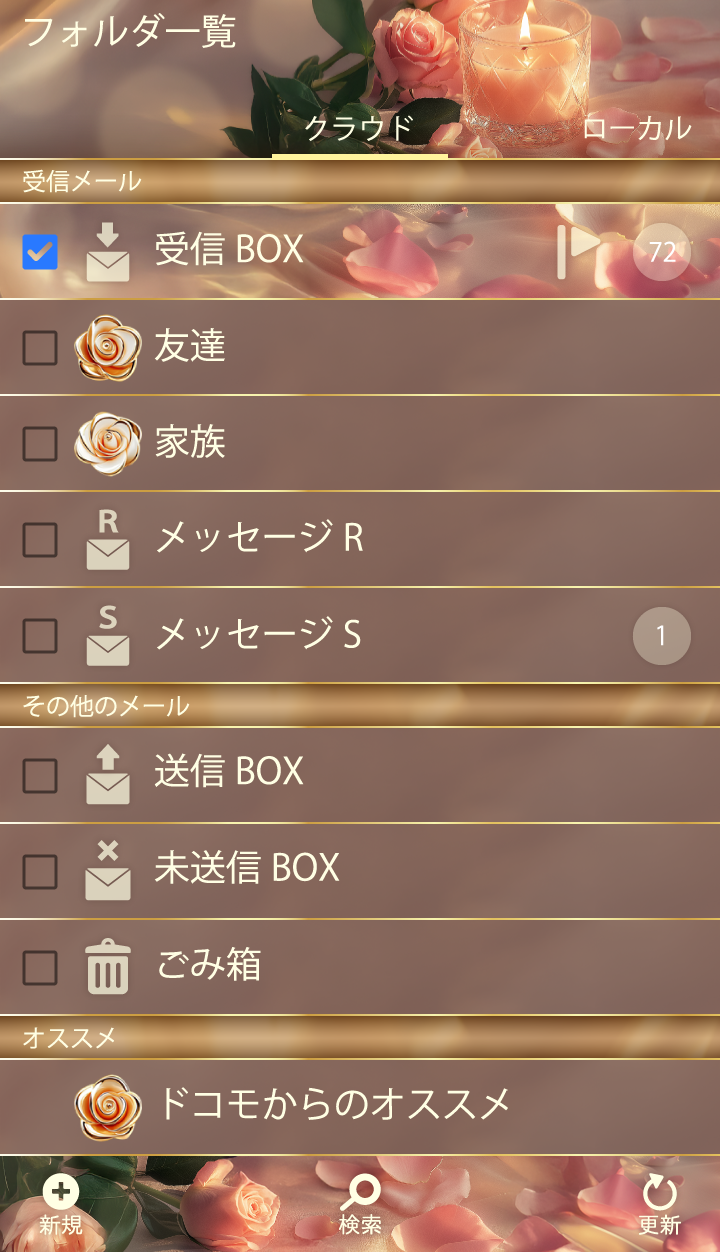This screenshot has height=1252, width=720.
Task: Open the 送信 BOX folder
Action: pyautogui.click(x=300, y=773)
